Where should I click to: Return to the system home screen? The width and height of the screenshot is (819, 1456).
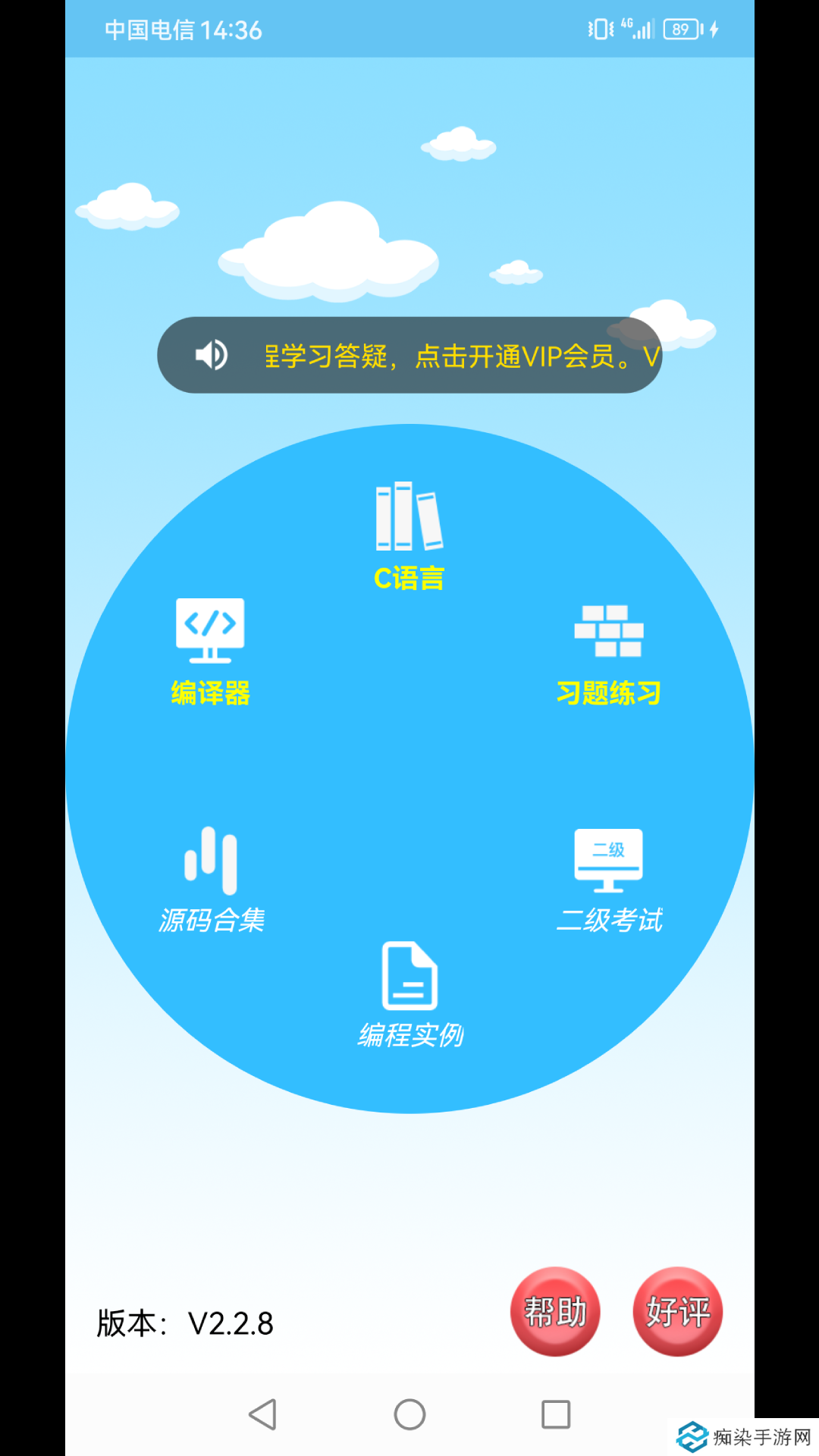point(409,1414)
